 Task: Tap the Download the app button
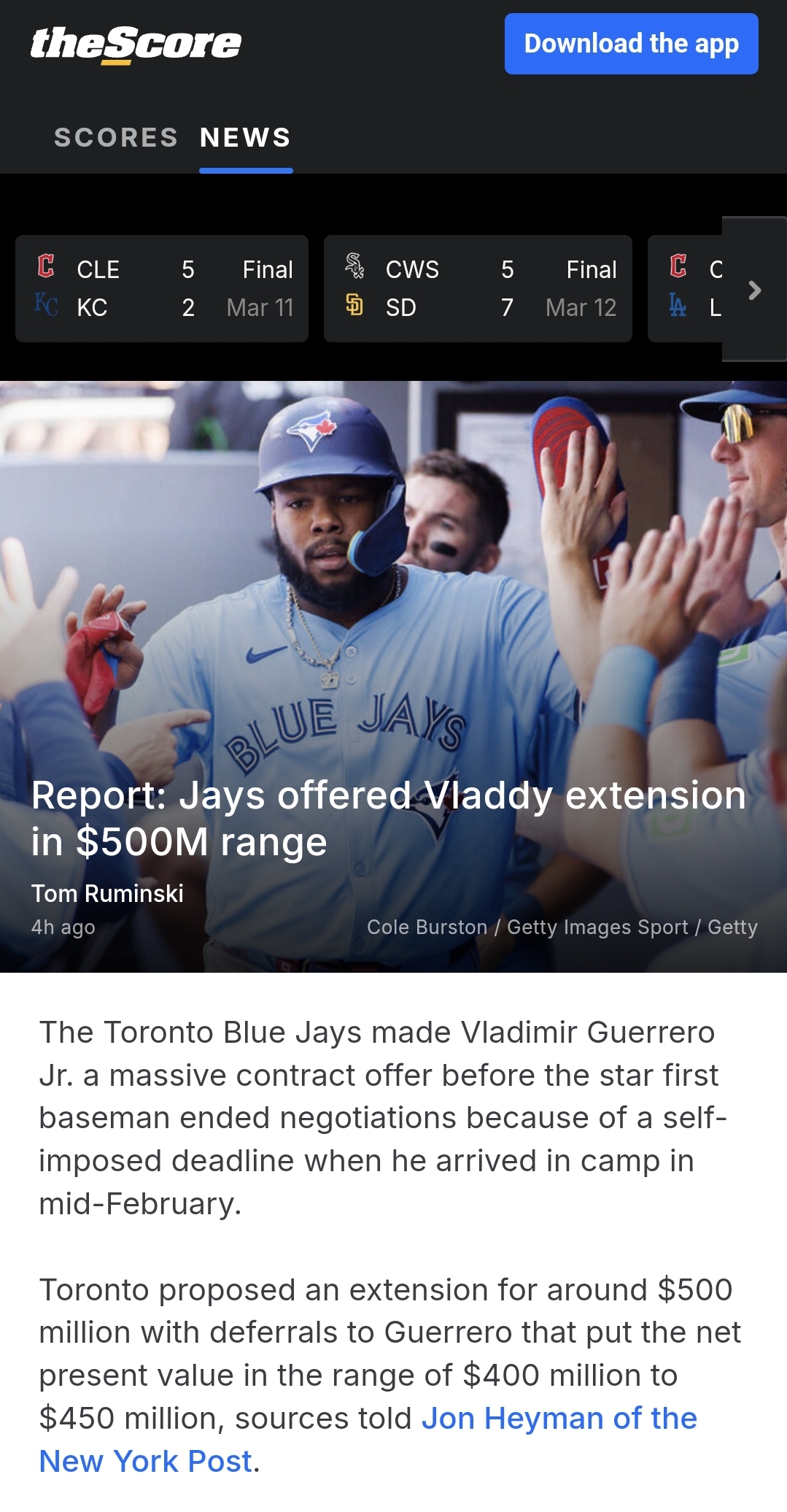(x=631, y=44)
